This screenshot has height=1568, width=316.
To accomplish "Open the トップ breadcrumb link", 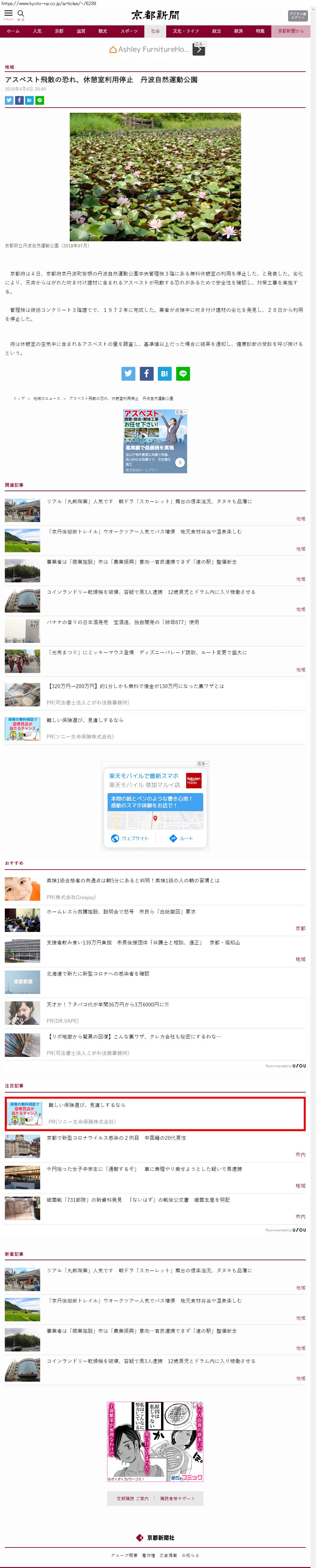I will (x=20, y=398).
